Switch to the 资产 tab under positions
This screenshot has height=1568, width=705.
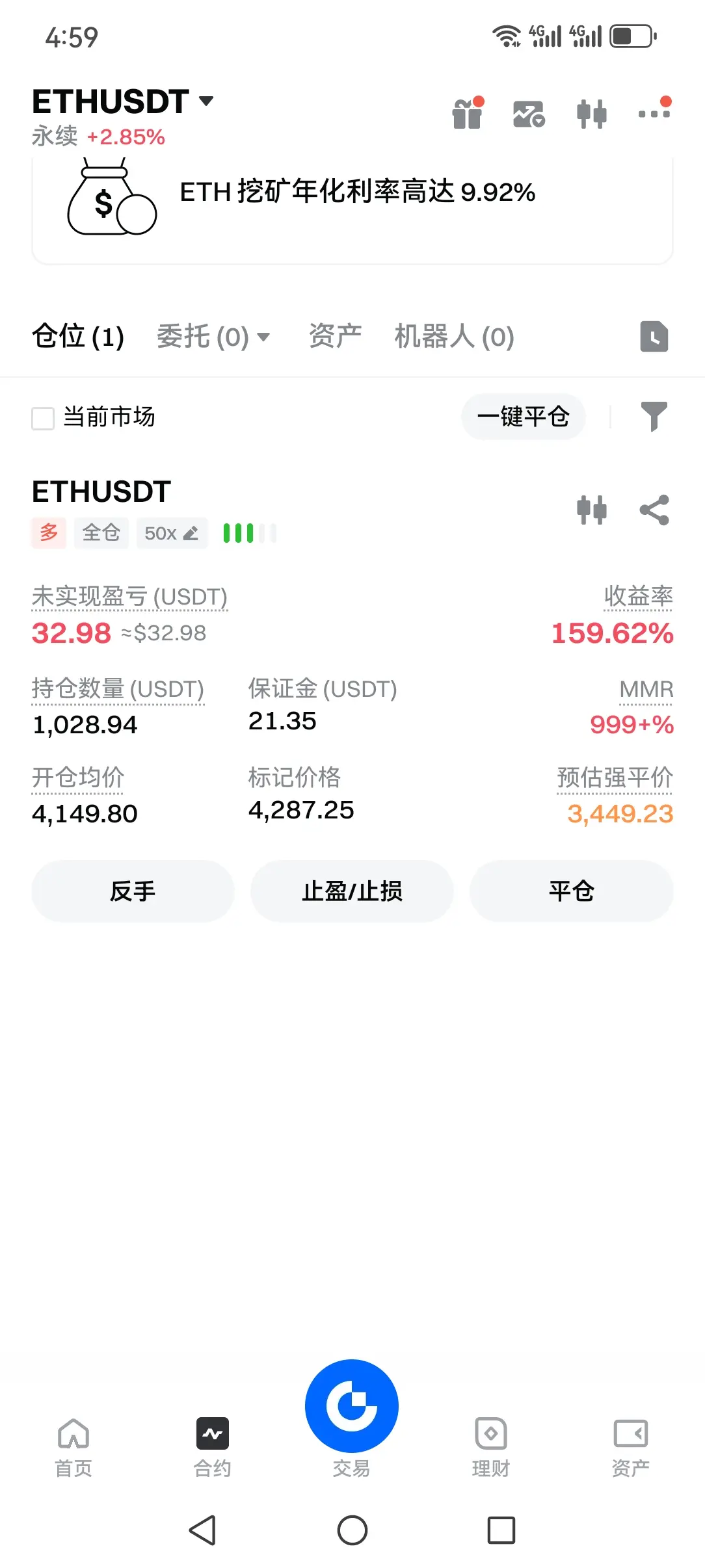click(335, 337)
